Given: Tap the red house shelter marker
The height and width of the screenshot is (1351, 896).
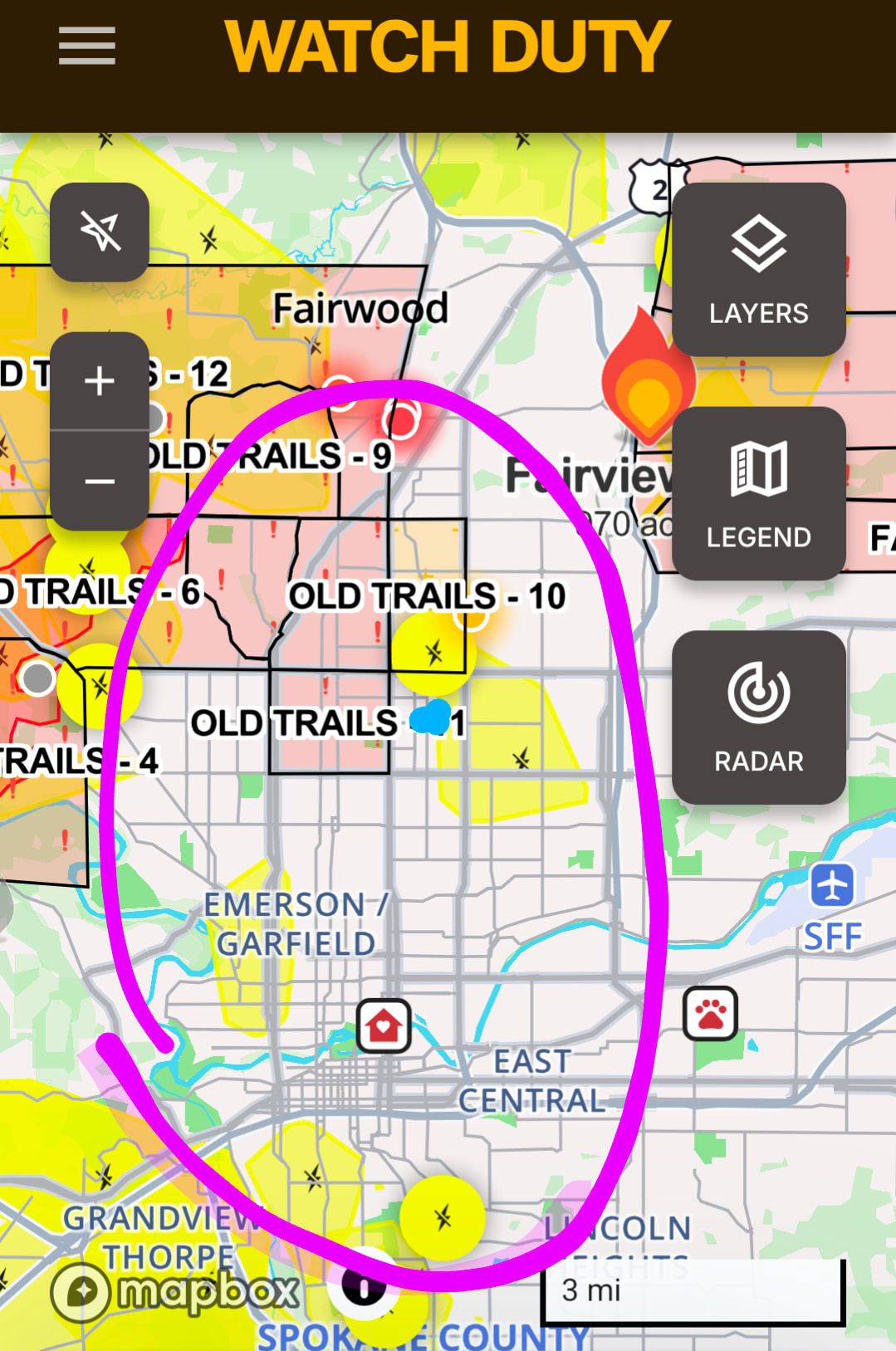Looking at the screenshot, I should click(384, 1025).
